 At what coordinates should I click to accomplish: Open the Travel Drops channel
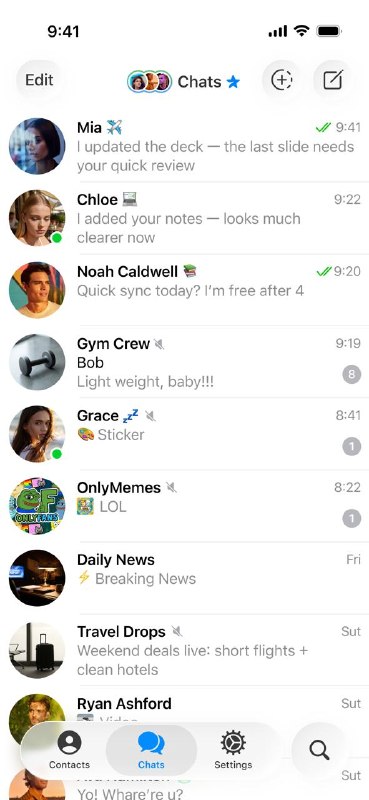pyautogui.click(x=184, y=649)
